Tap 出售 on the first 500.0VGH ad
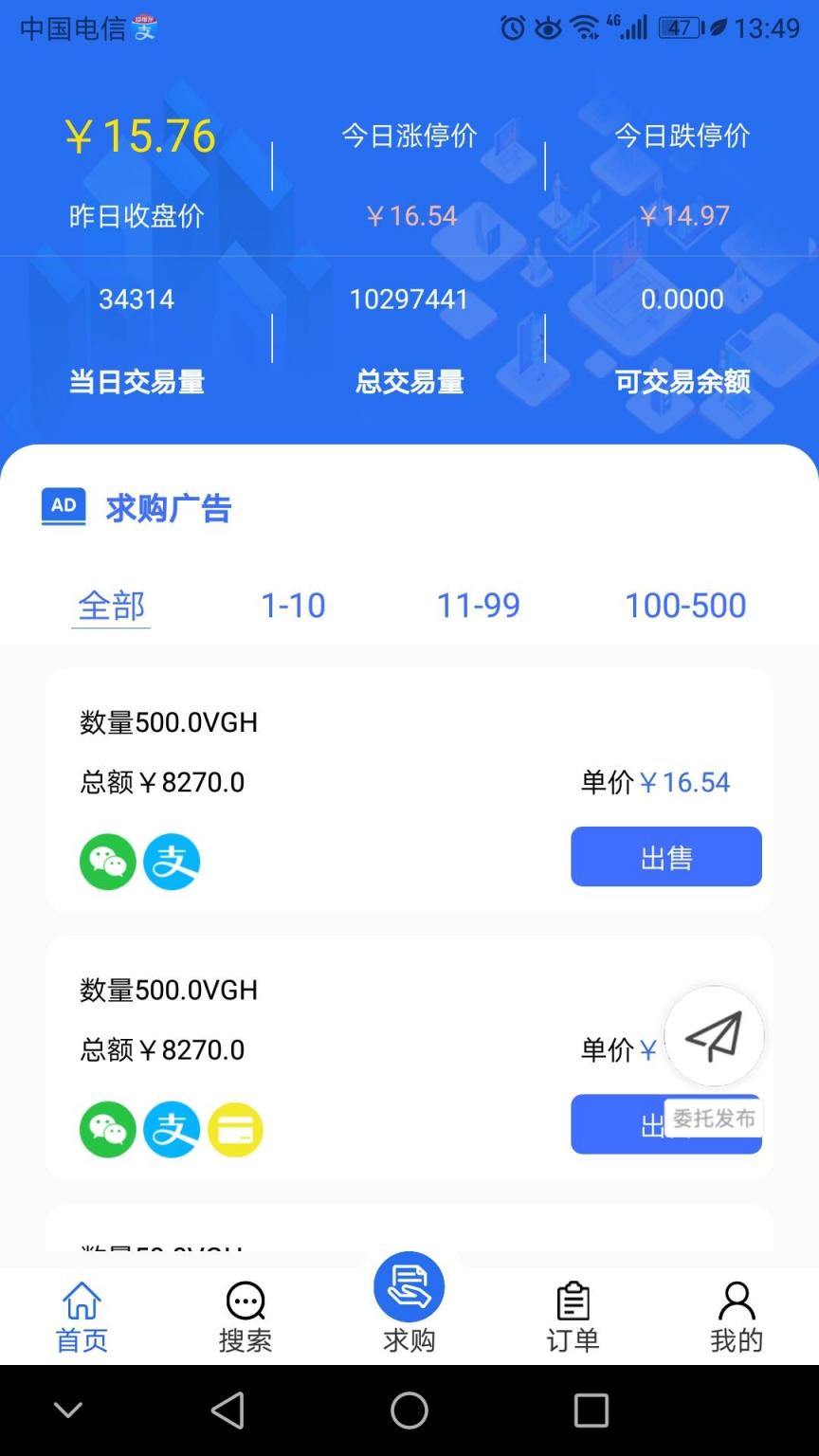Image resolution: width=819 pixels, height=1456 pixels. pos(666,857)
